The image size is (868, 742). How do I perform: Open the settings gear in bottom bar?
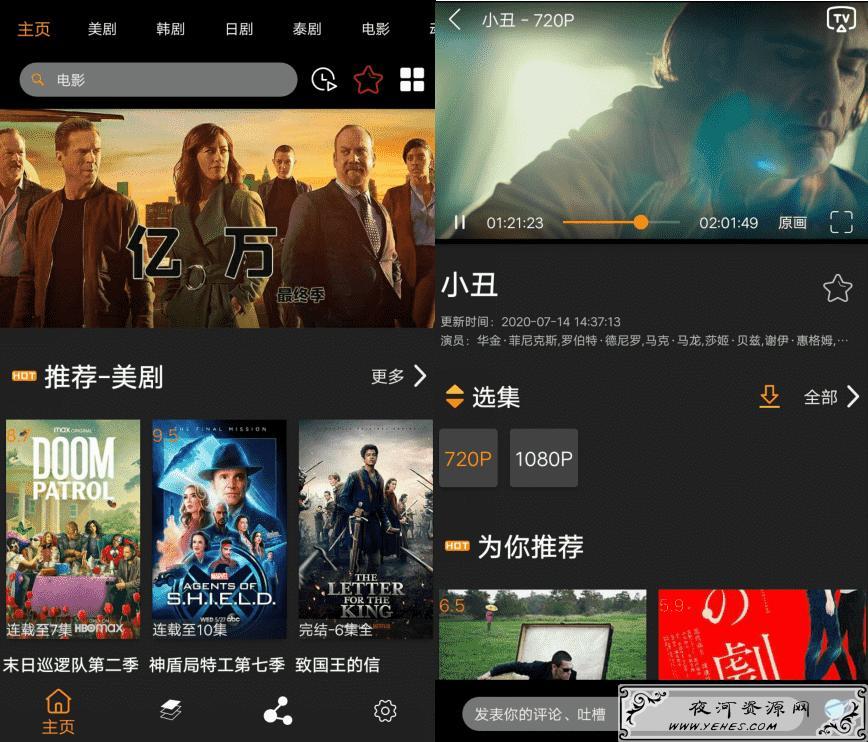[x=385, y=711]
